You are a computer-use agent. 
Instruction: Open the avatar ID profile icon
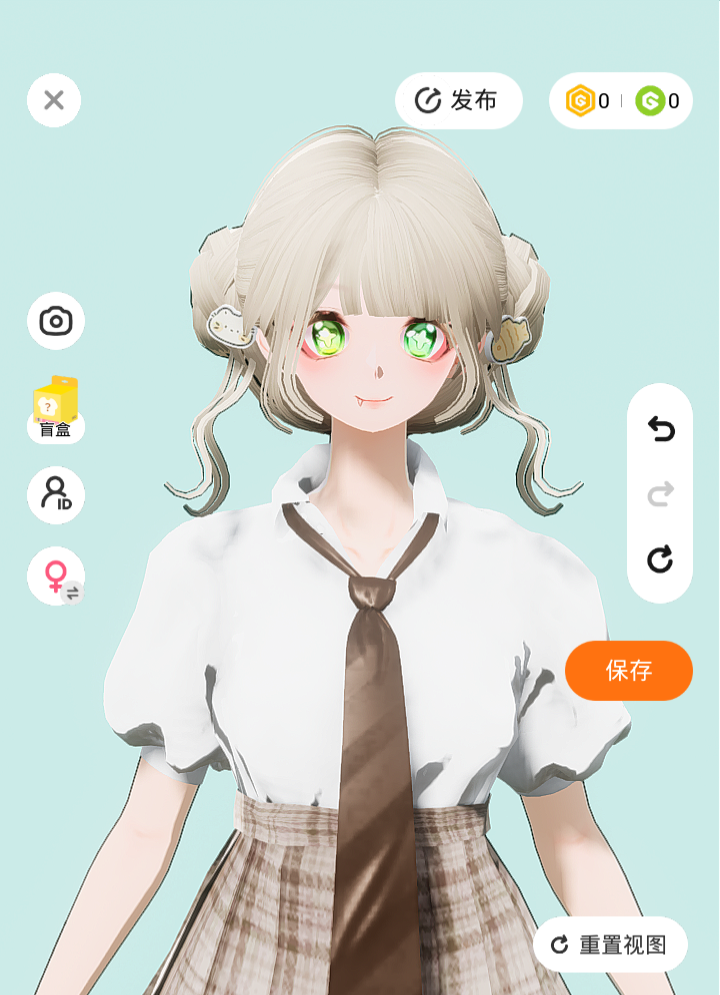click(x=56, y=495)
